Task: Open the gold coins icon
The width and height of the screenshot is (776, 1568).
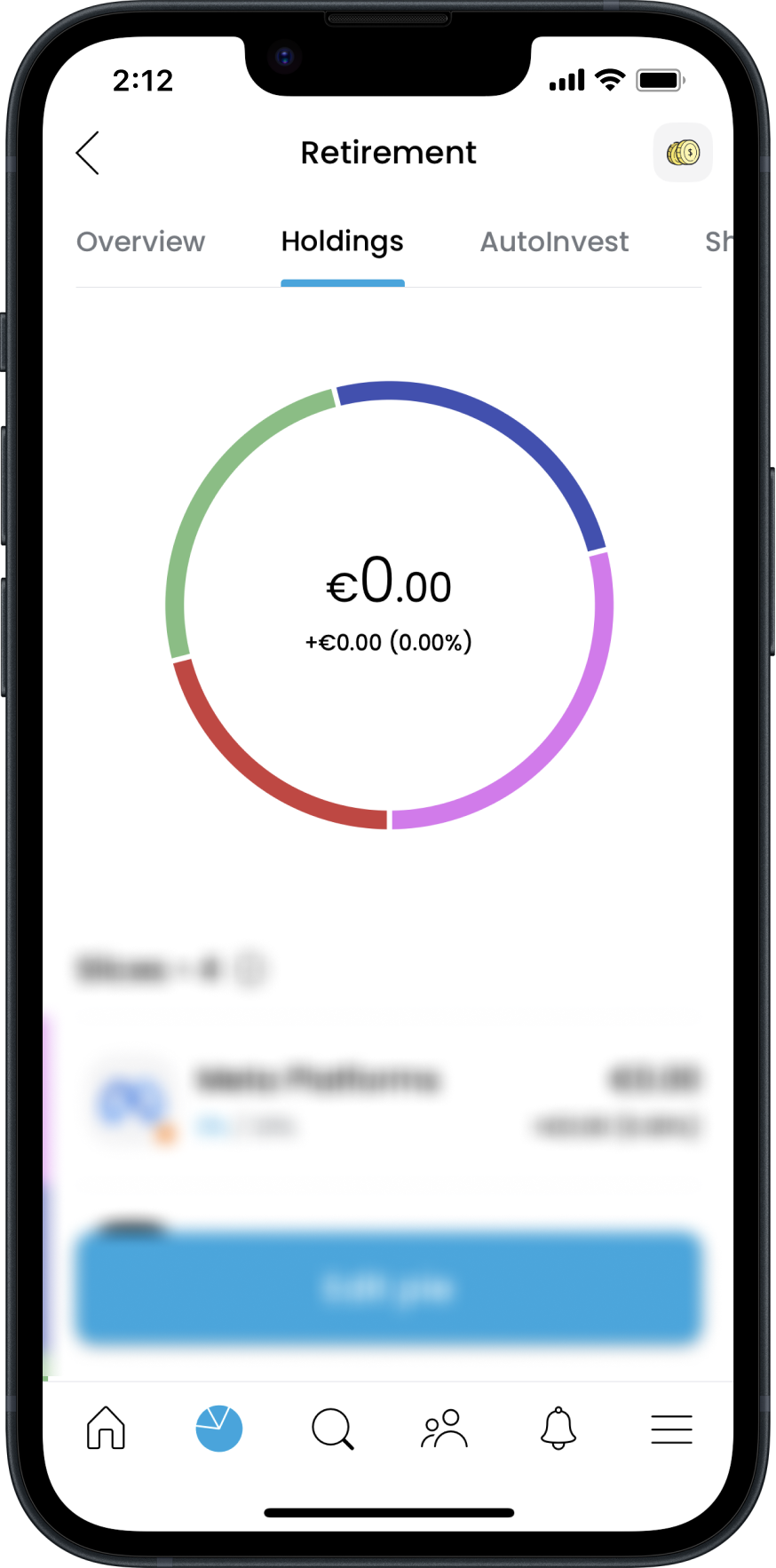Action: click(x=683, y=153)
